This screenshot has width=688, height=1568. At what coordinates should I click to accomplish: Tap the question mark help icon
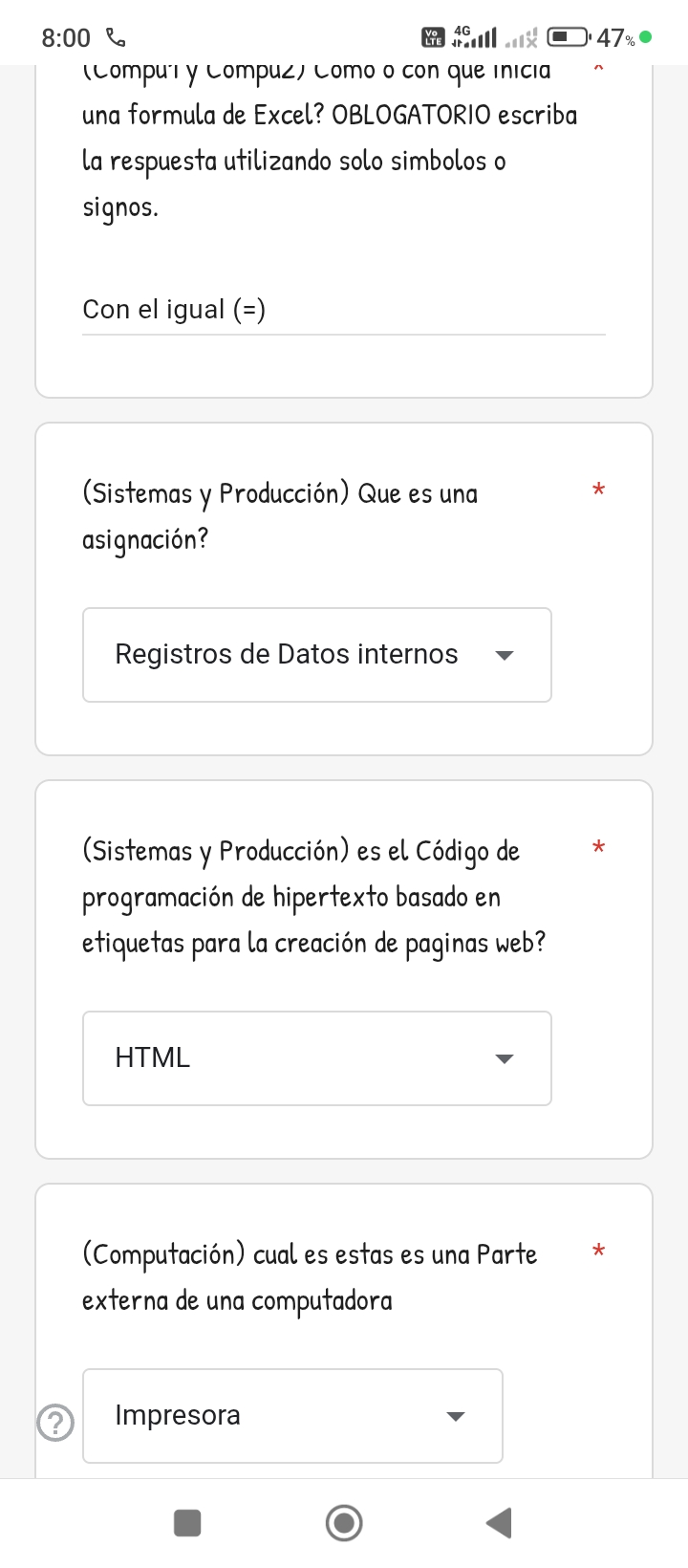point(55,1424)
